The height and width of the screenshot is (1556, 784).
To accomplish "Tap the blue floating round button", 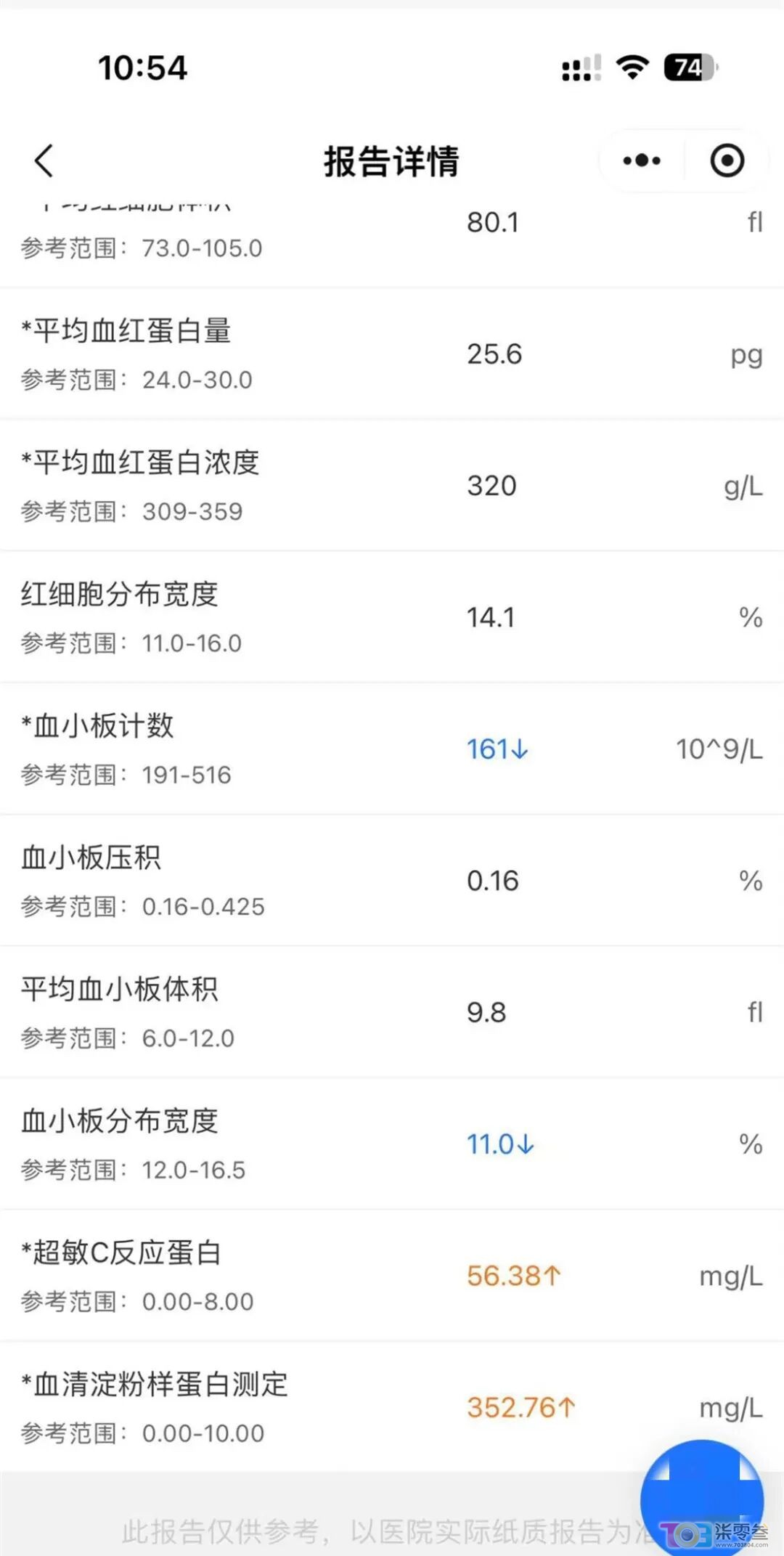I will click(x=702, y=1498).
